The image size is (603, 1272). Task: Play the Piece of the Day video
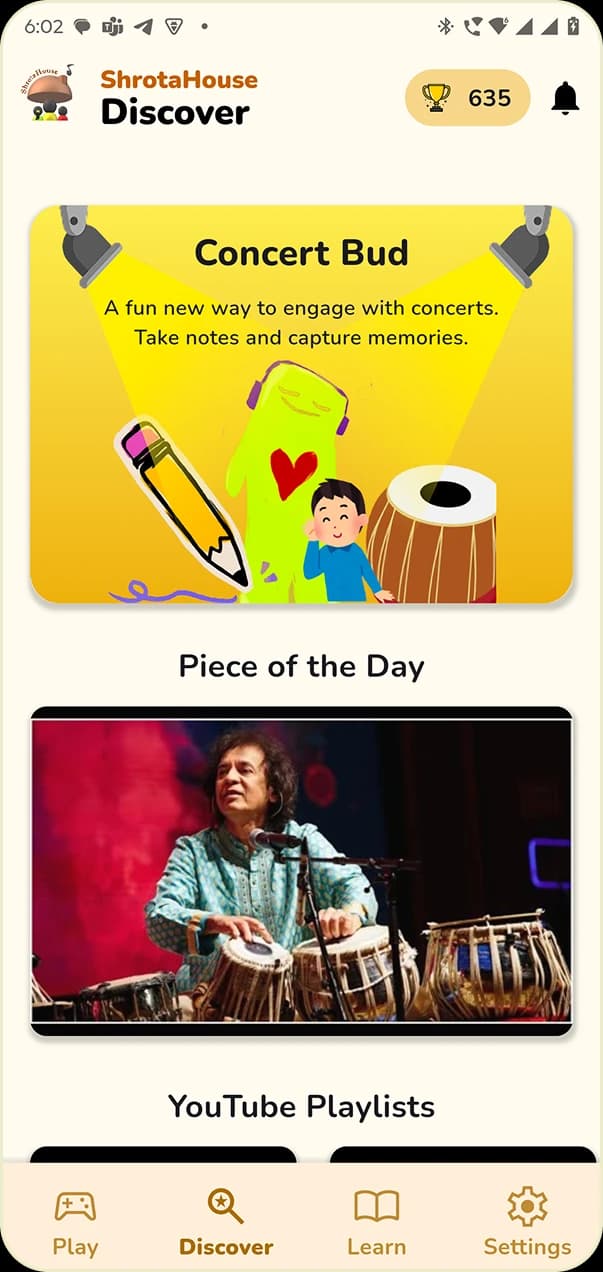pyautogui.click(x=301, y=870)
